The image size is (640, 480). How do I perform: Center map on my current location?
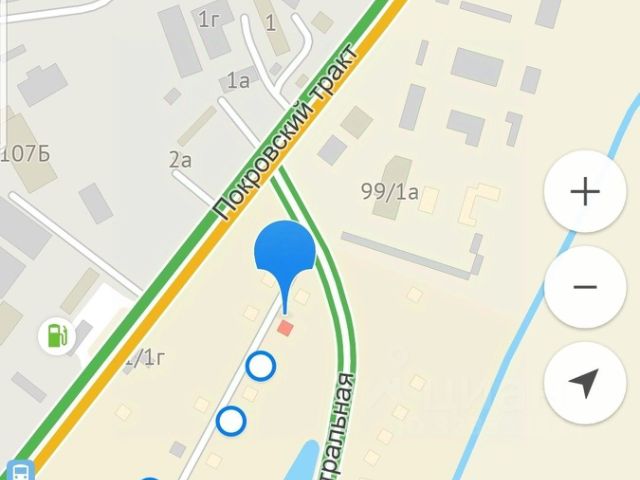585,382
